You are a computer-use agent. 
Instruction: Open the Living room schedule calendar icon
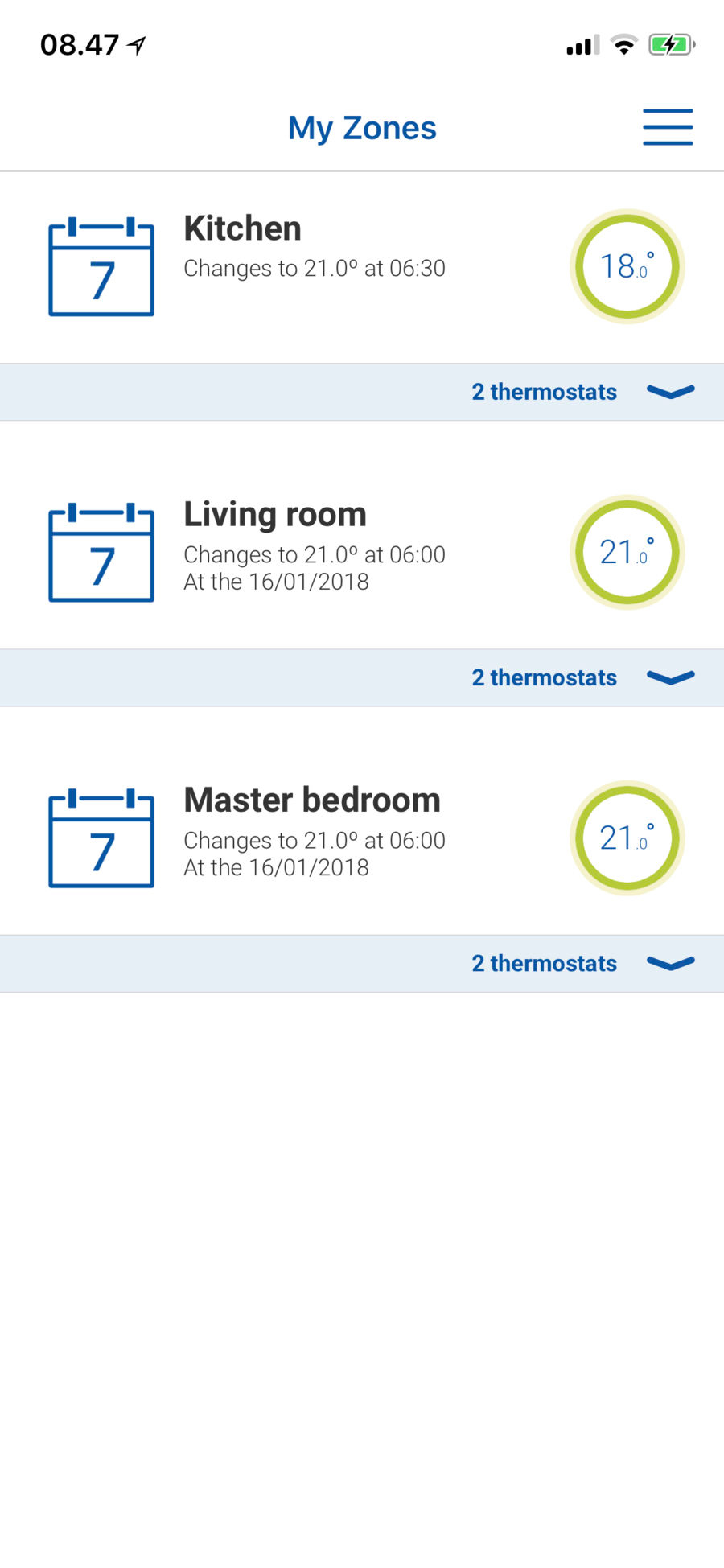[101, 553]
